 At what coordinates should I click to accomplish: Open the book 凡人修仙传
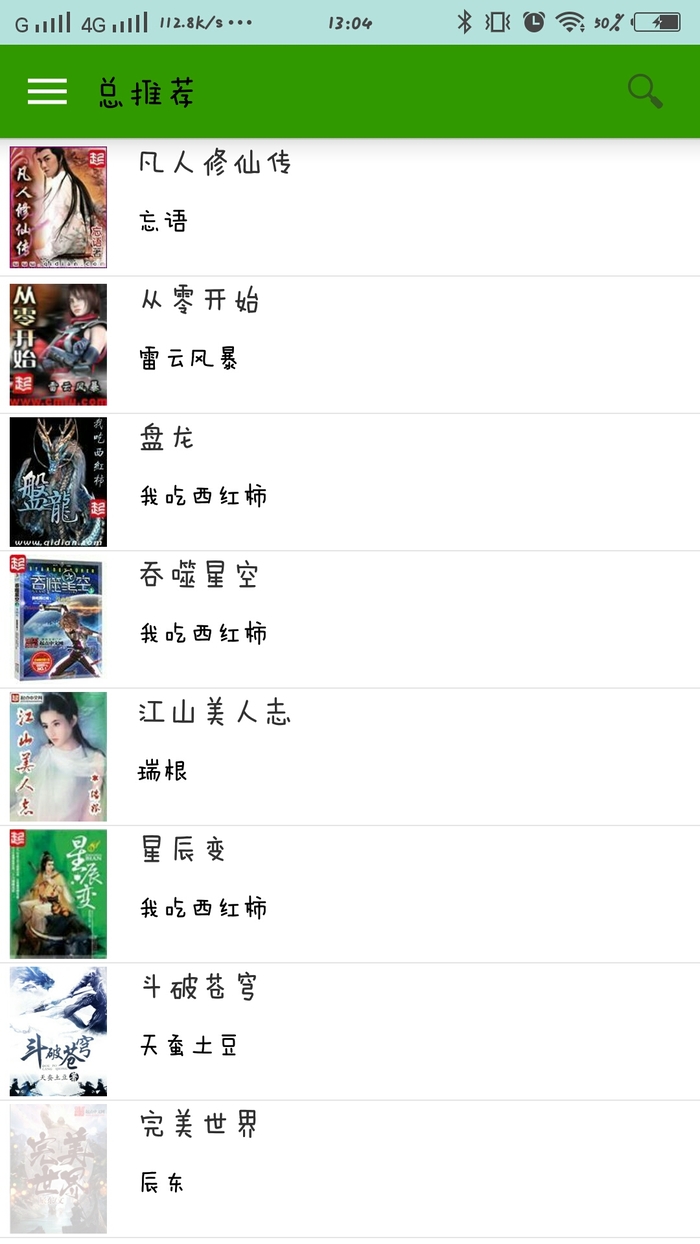pos(215,163)
